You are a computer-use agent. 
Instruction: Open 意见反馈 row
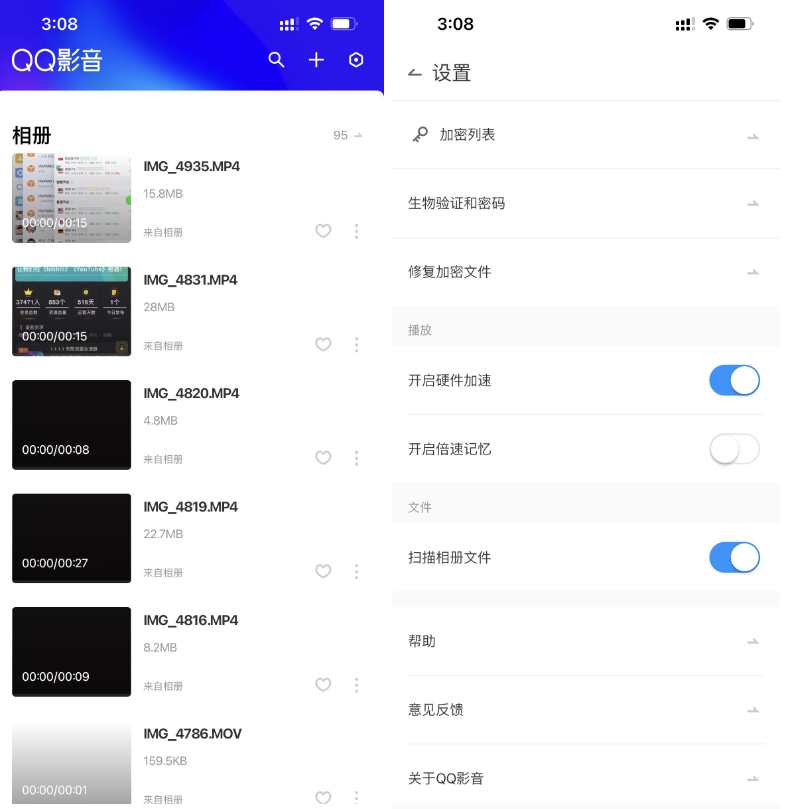[585, 710]
